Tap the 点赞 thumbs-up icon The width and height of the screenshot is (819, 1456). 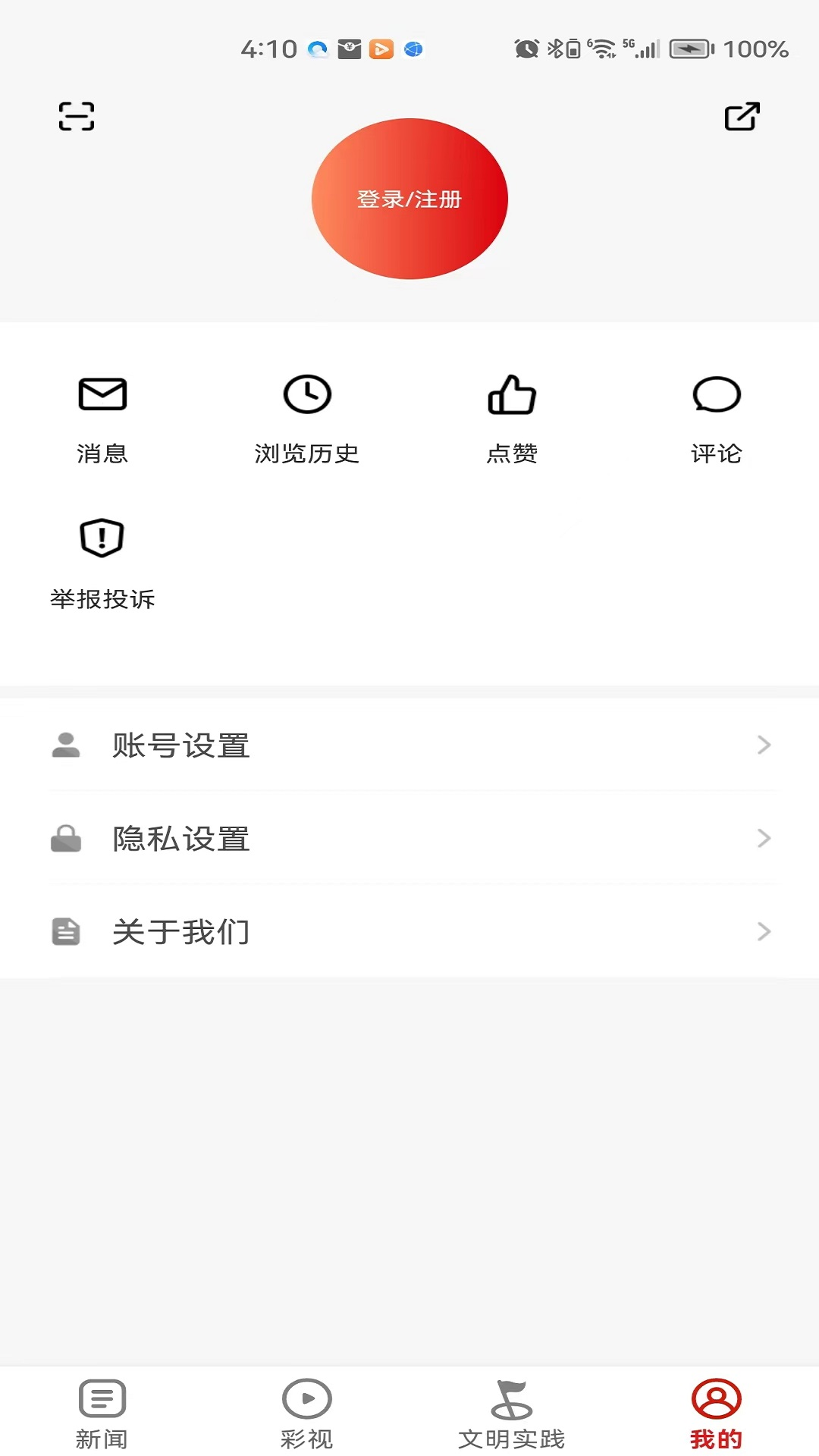tap(512, 394)
